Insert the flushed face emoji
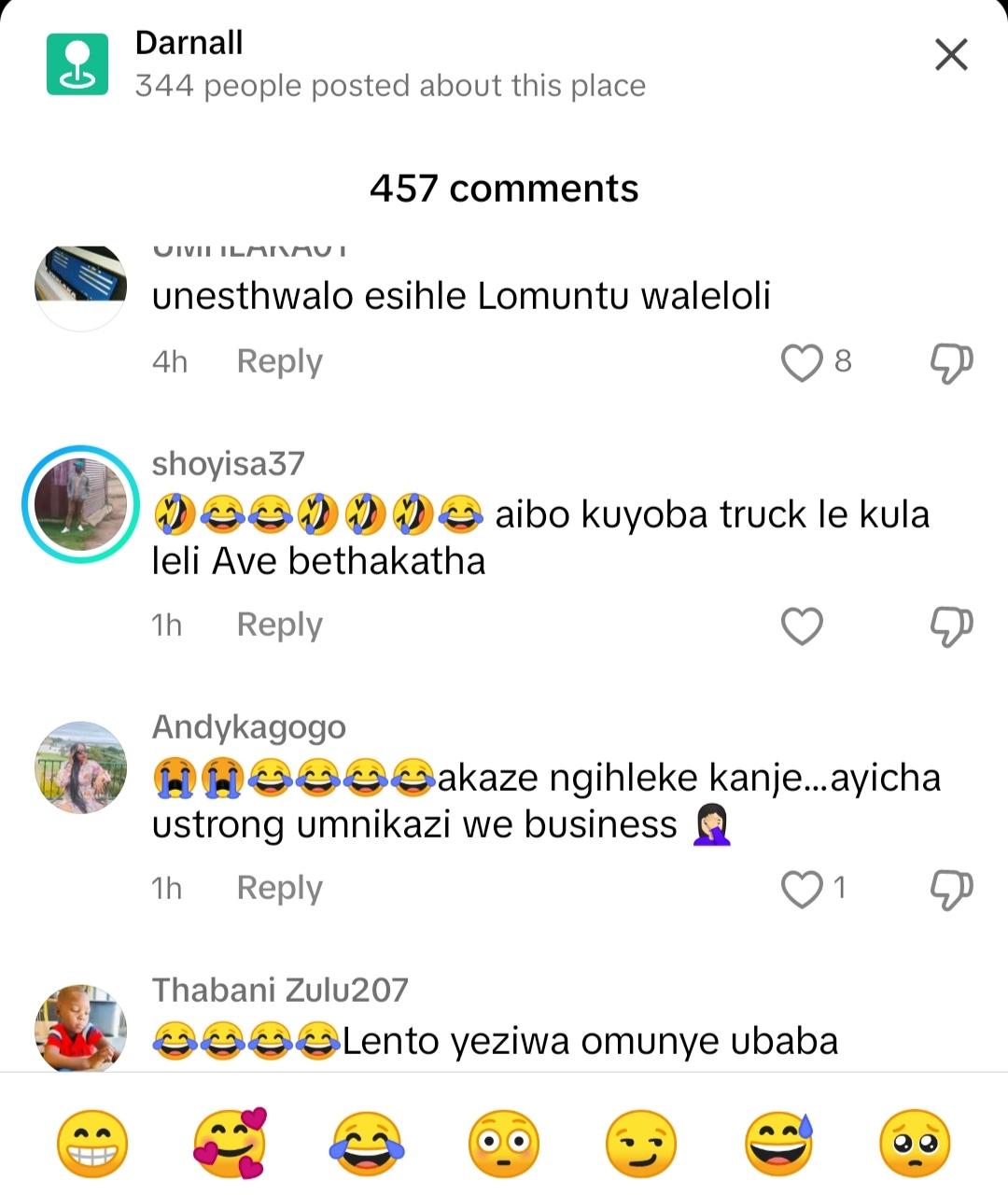The width and height of the screenshot is (1008, 1195). click(504, 1143)
